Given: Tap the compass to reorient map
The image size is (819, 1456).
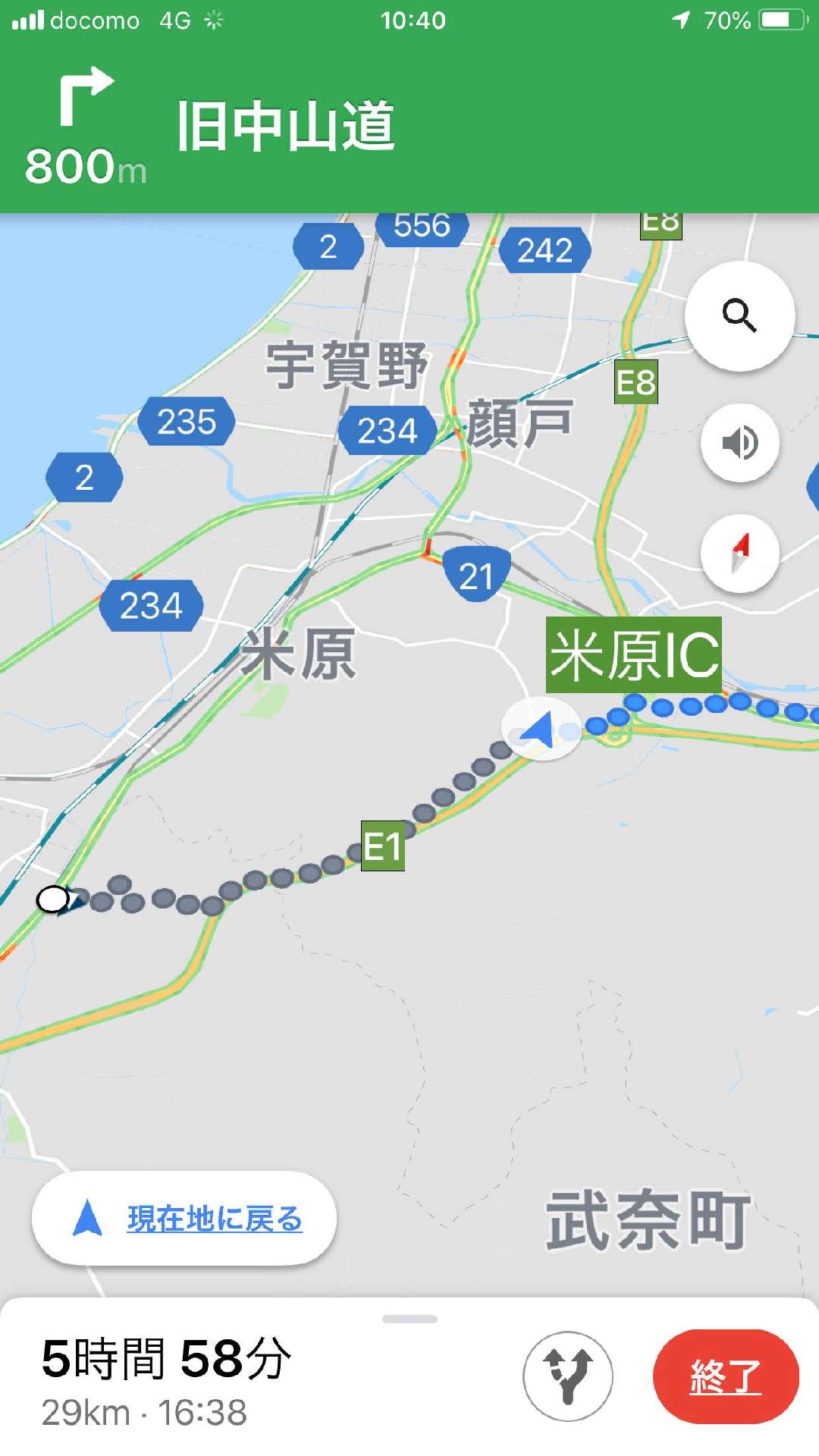Looking at the screenshot, I should [739, 553].
